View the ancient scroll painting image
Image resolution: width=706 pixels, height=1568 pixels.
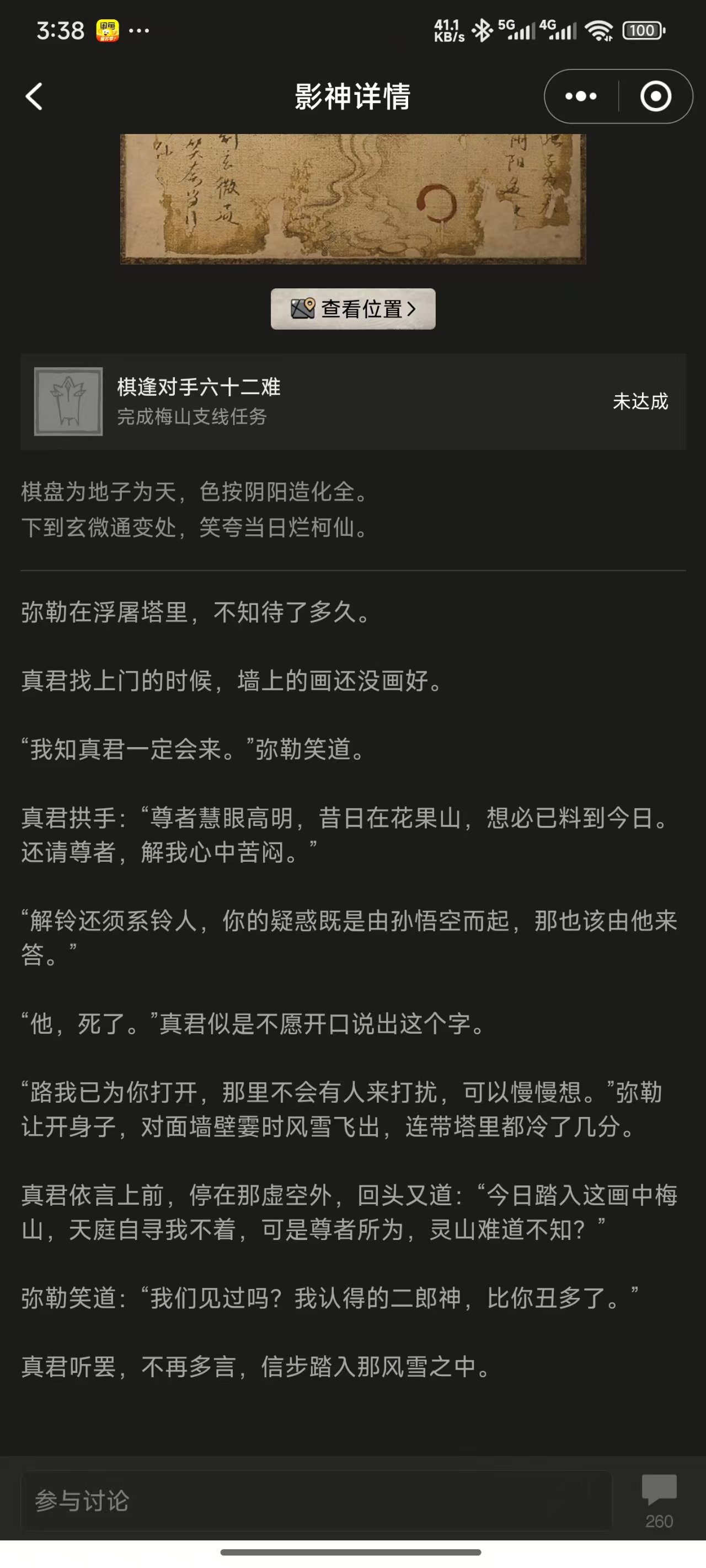click(352, 198)
